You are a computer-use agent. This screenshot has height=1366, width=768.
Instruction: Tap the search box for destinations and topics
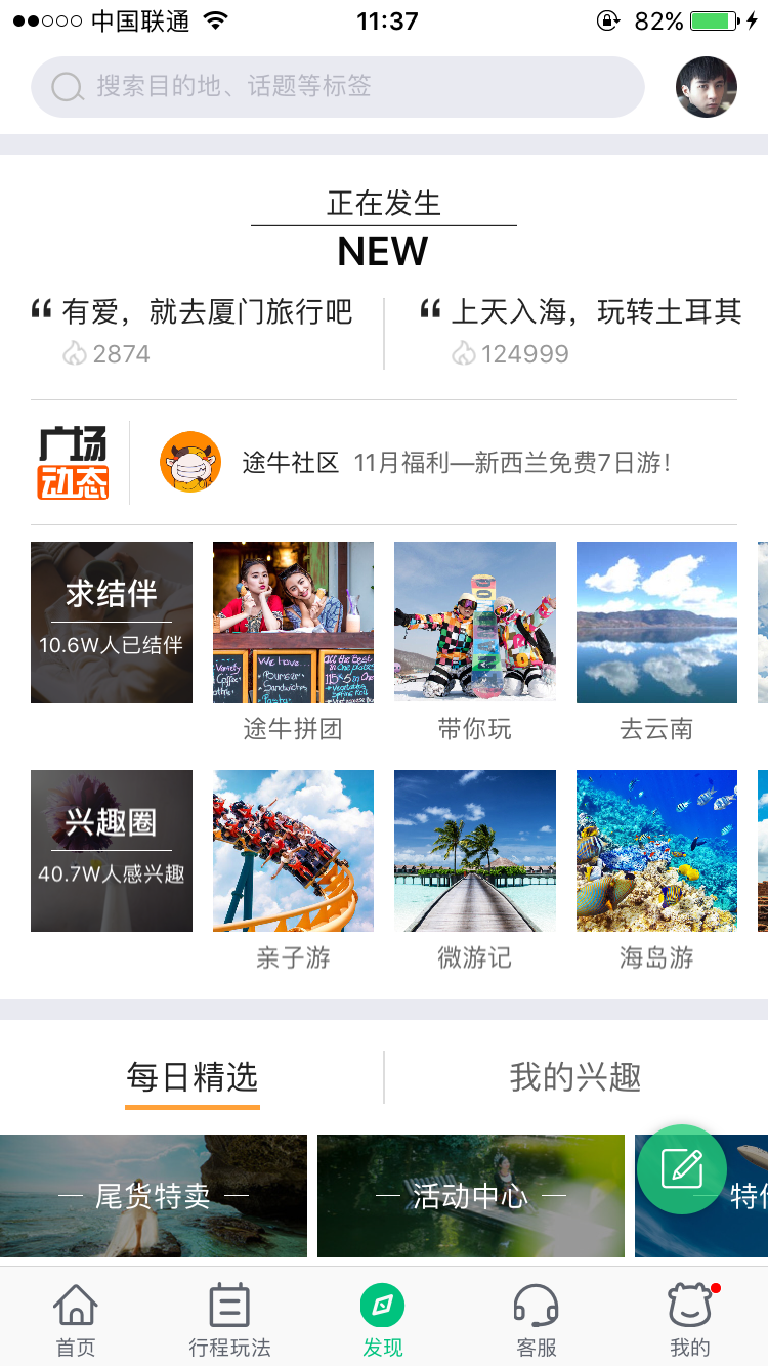pos(337,87)
